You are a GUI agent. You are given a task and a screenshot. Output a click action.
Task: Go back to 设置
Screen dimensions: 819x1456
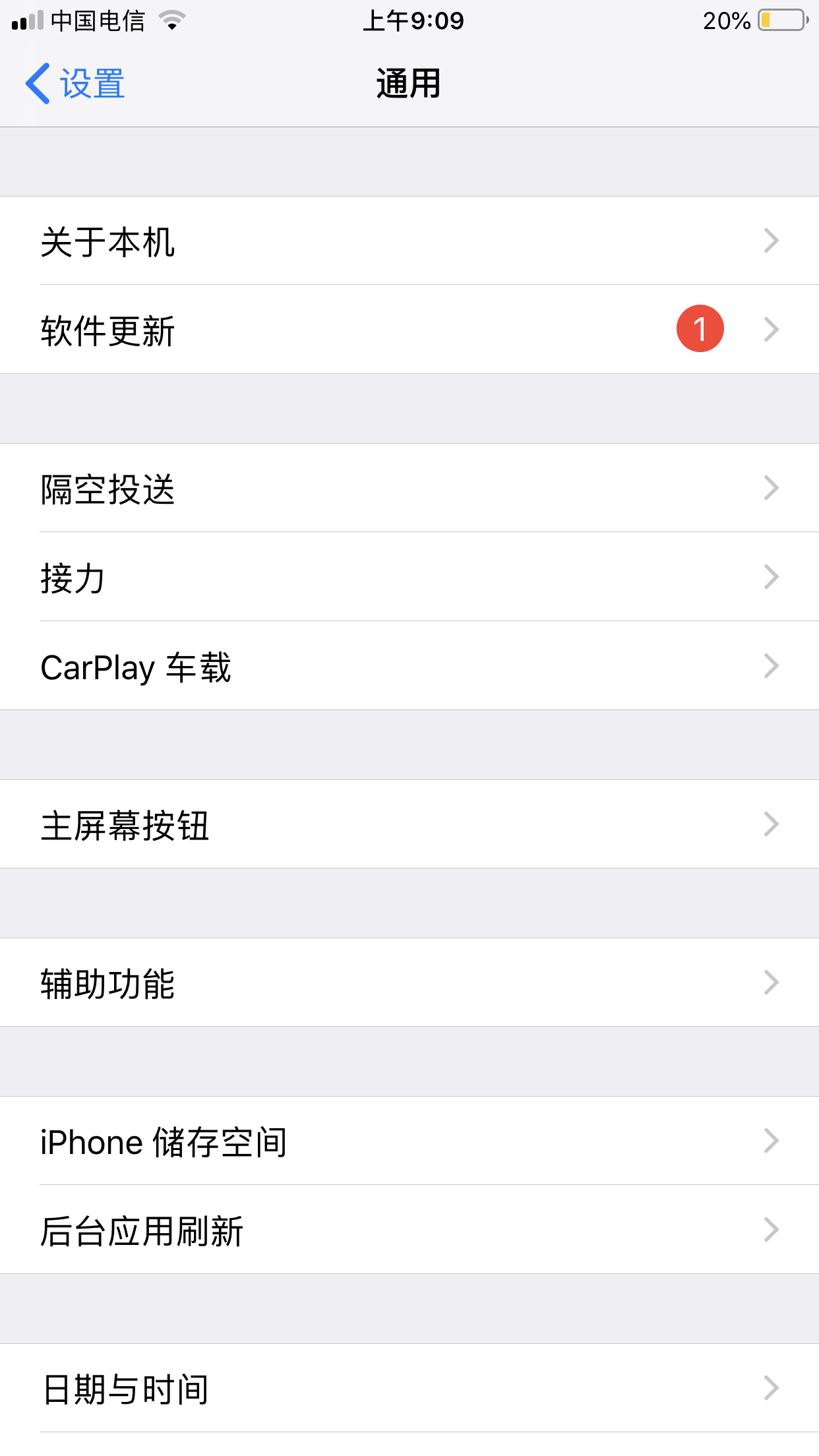coord(75,84)
